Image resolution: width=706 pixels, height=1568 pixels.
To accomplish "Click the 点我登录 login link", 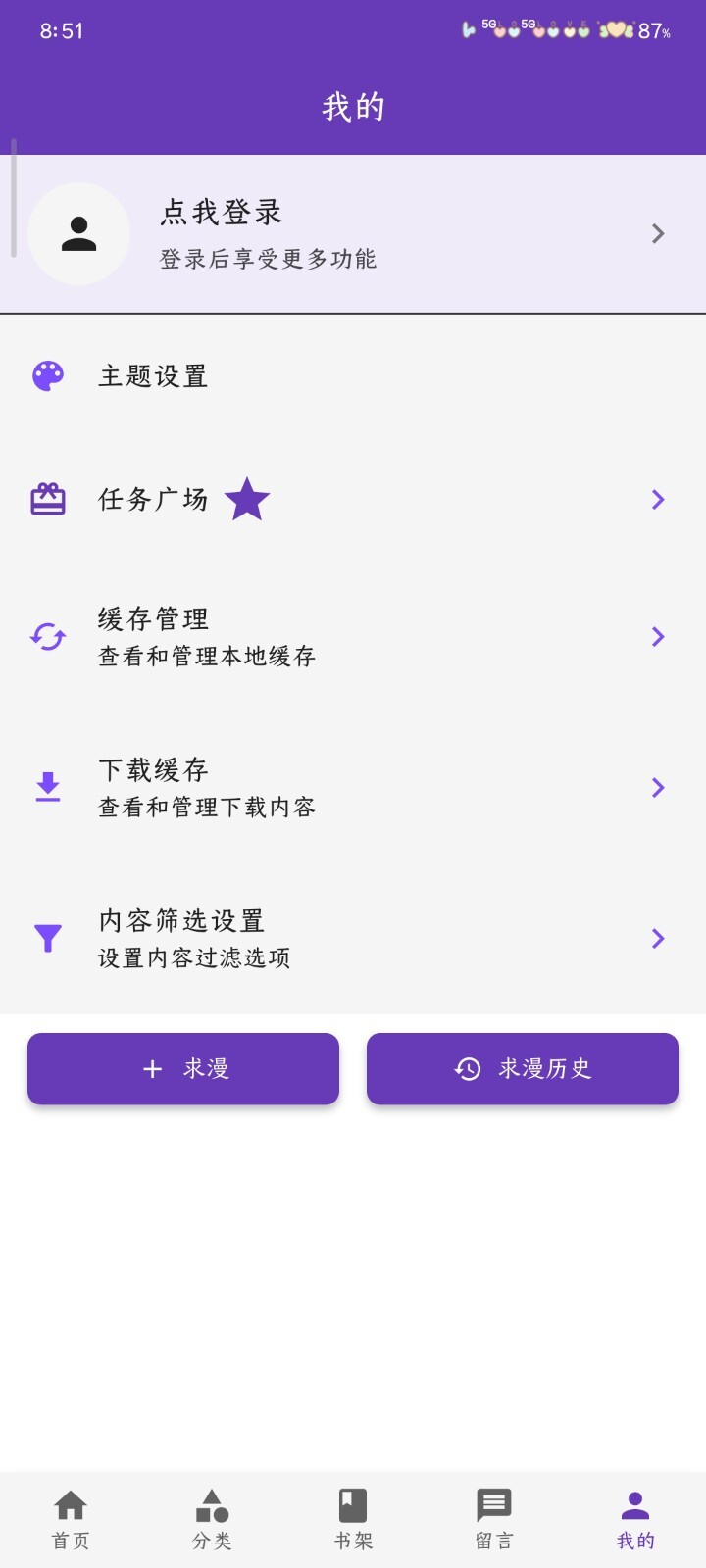I will click(x=221, y=212).
